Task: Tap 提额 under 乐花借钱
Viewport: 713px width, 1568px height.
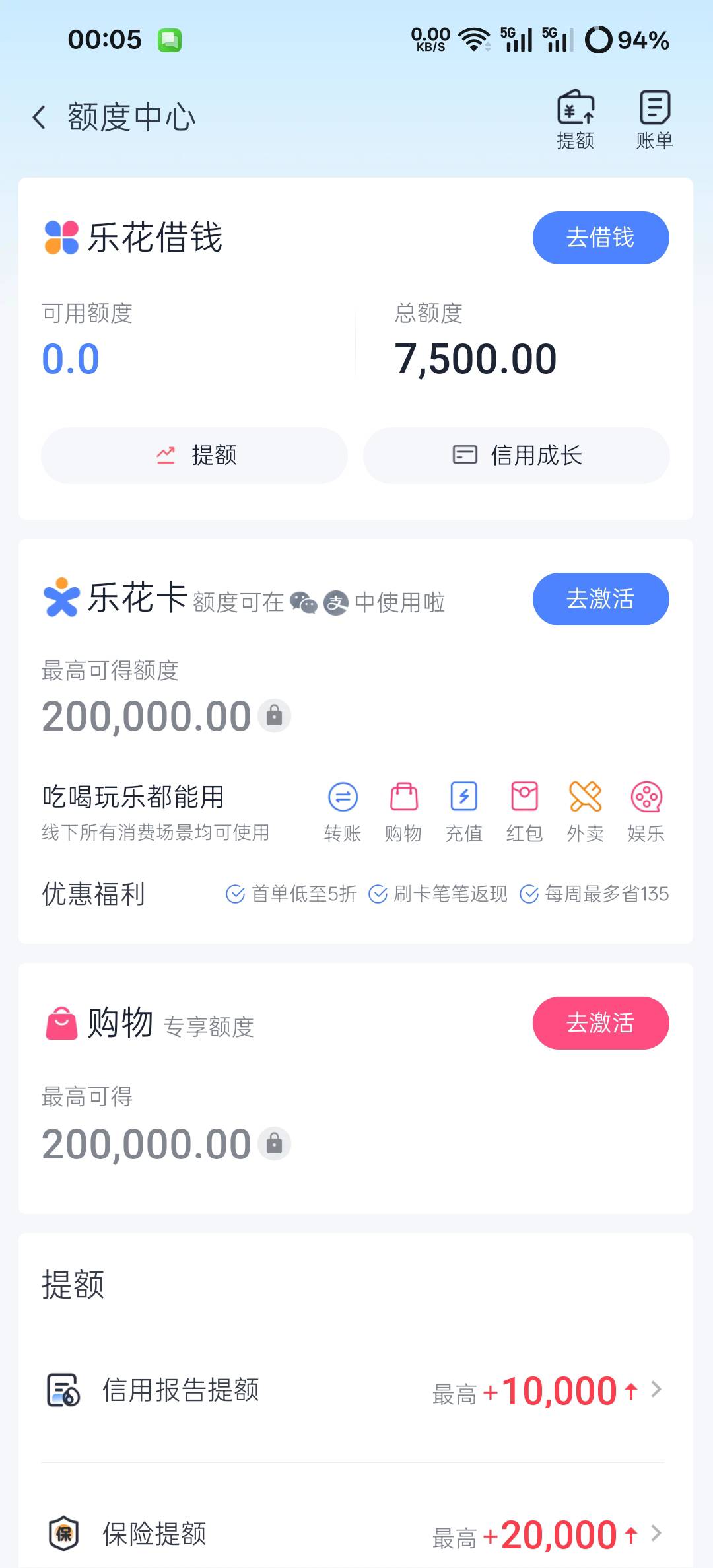Action: click(194, 456)
